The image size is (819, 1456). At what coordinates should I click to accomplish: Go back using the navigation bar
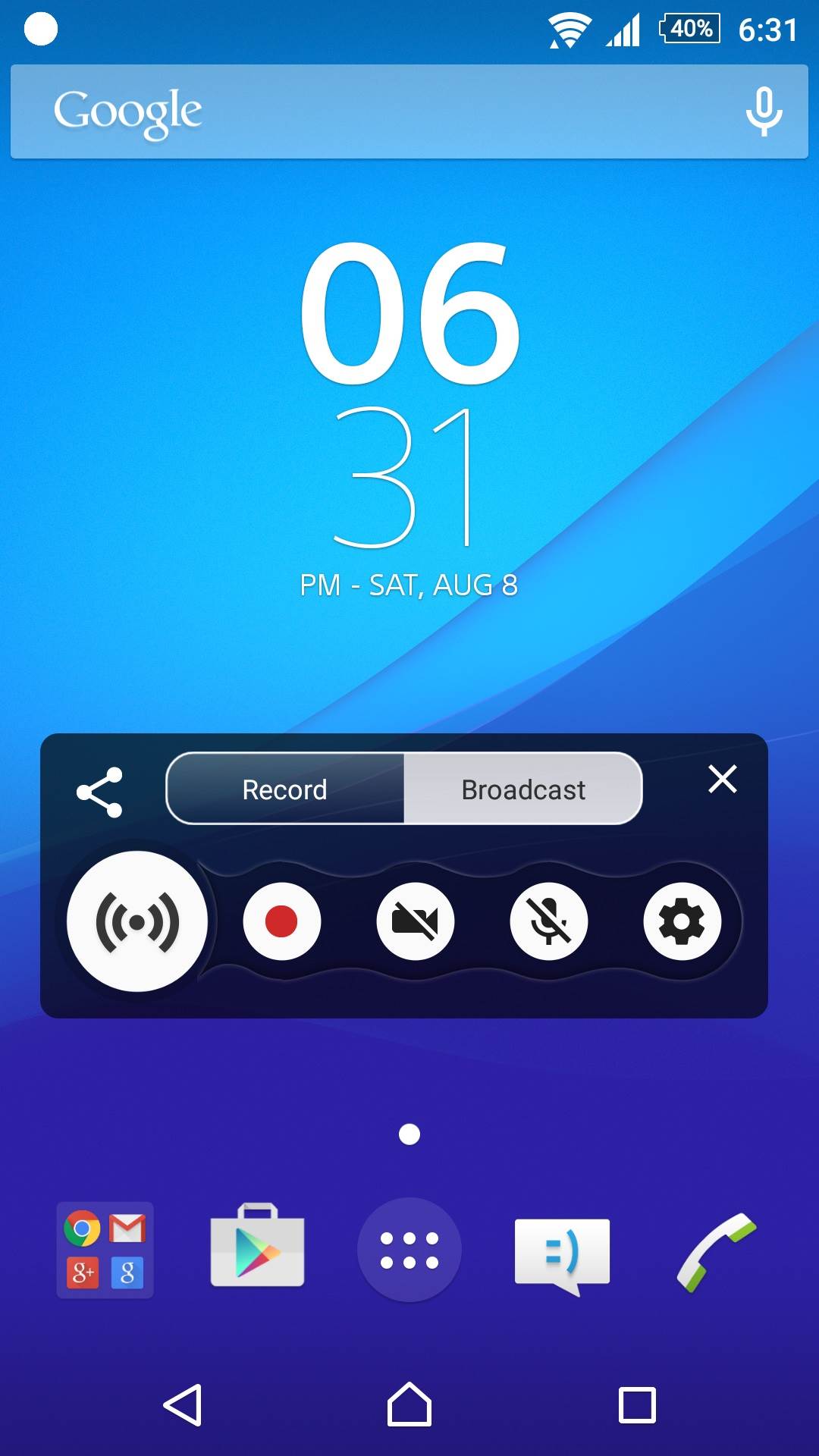(183, 1405)
